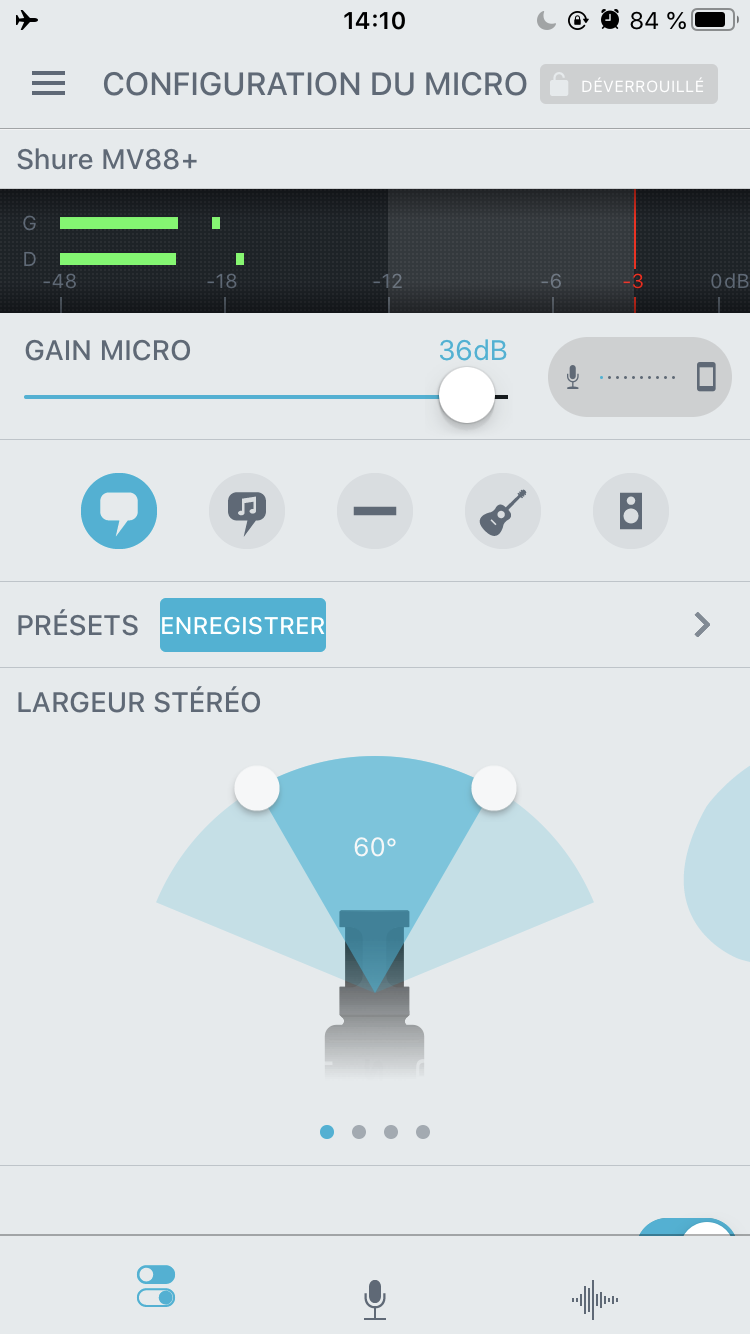Image resolution: width=750 pixels, height=1334 pixels.
Task: Select the singing preset mode
Action: click(x=247, y=511)
